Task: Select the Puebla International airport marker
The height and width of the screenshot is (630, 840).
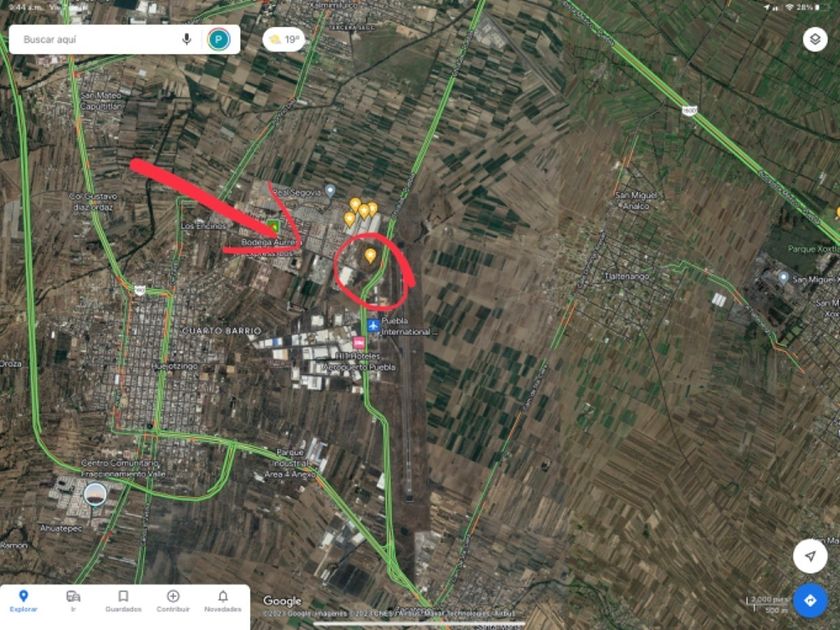Action: 374,326
